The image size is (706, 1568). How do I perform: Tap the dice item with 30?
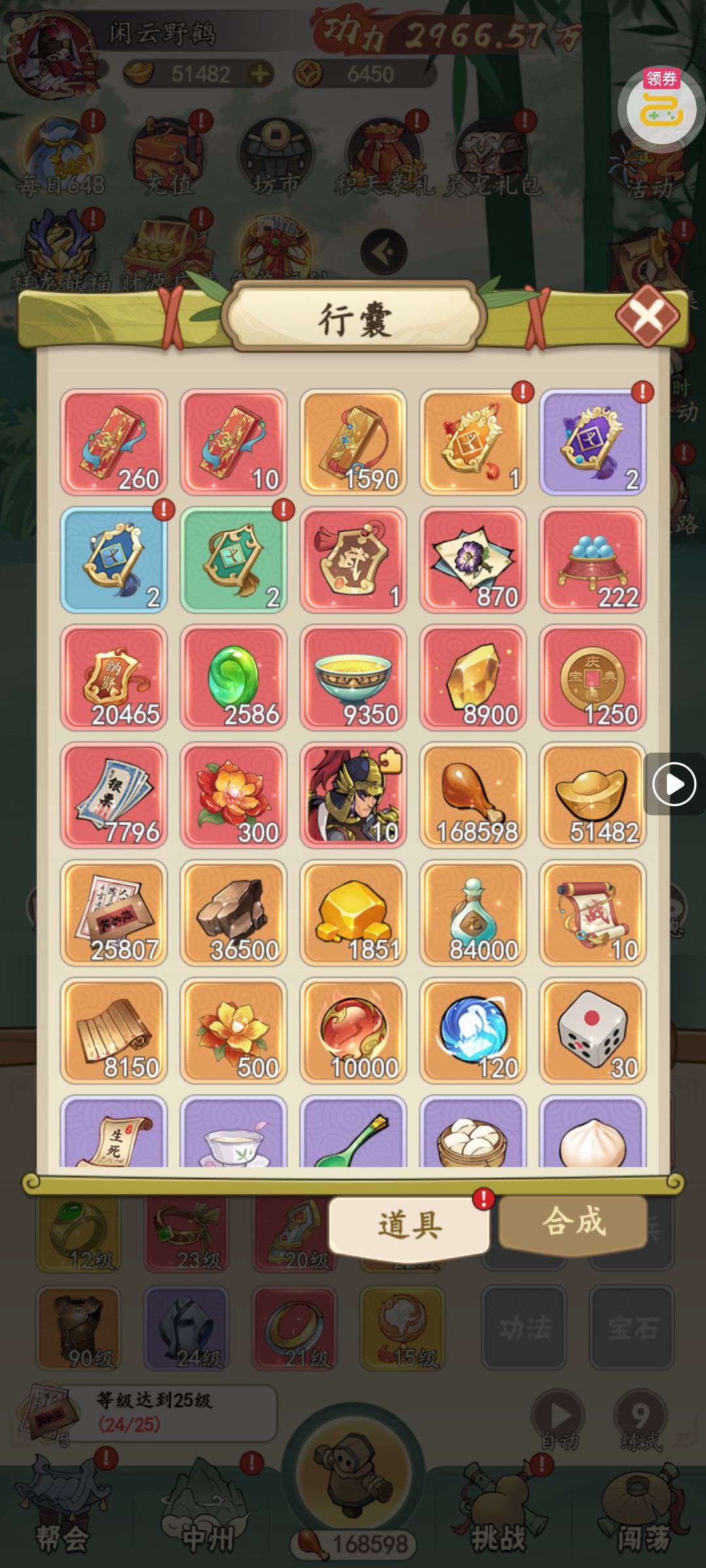[592, 1030]
